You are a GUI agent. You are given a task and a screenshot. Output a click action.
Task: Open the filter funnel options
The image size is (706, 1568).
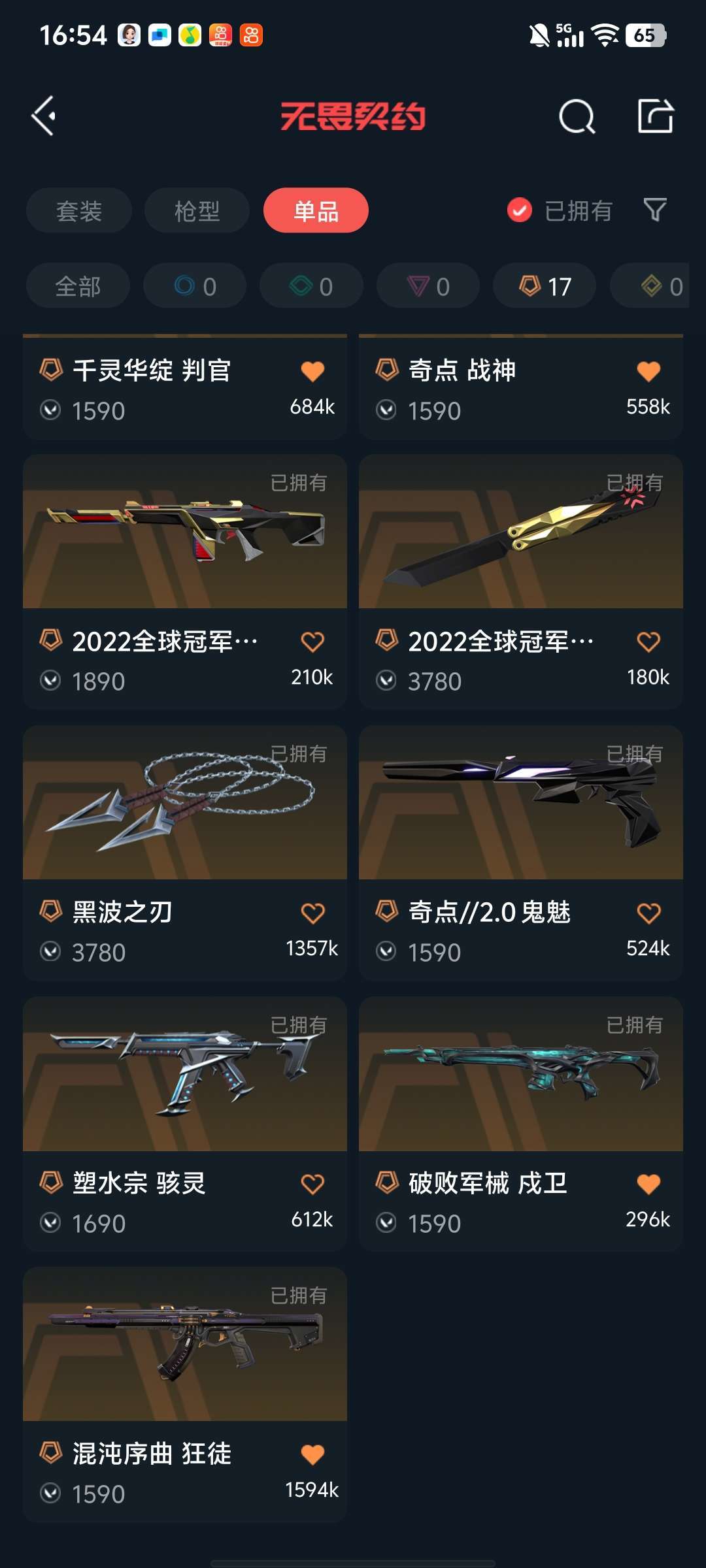coord(655,210)
